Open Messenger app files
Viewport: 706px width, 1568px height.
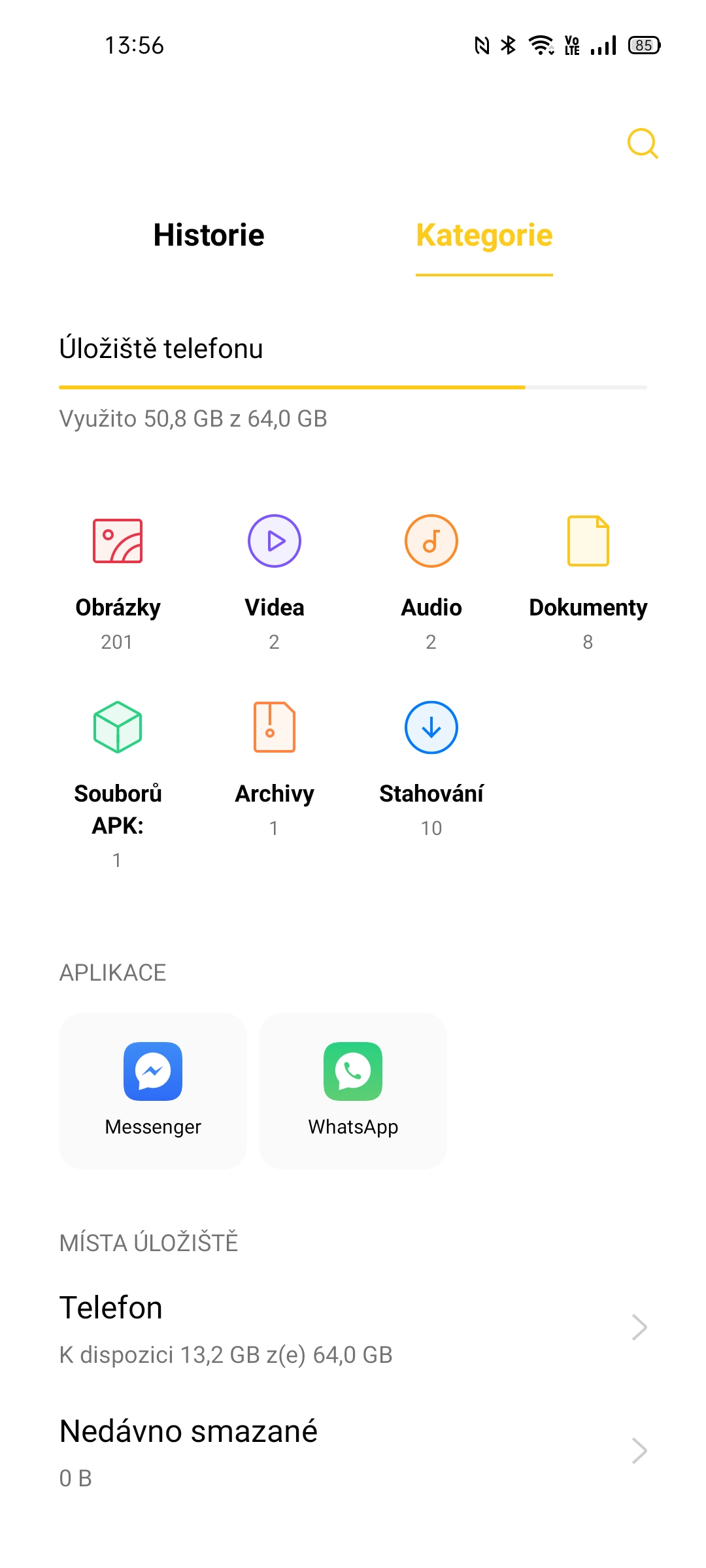[153, 1090]
